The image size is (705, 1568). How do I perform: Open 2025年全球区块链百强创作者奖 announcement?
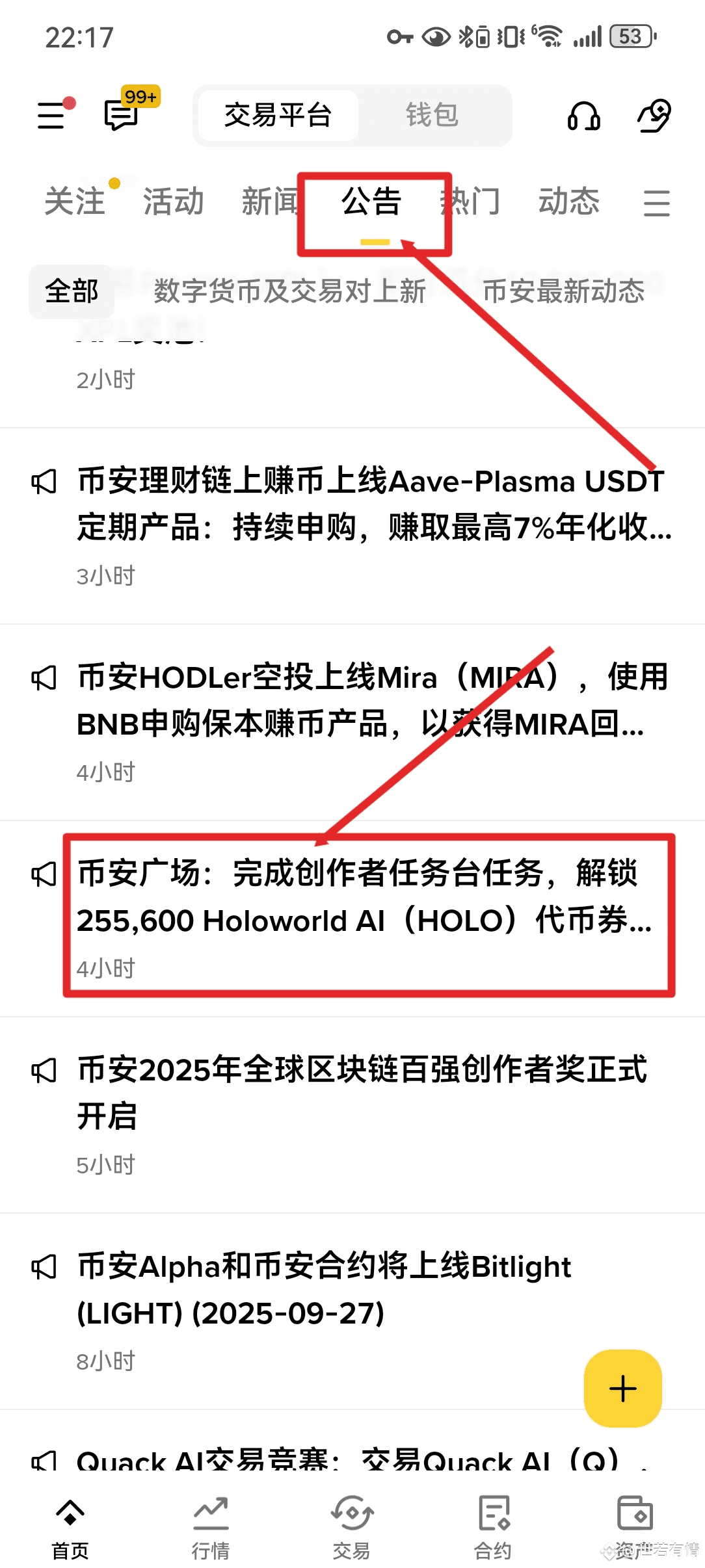[362, 1092]
